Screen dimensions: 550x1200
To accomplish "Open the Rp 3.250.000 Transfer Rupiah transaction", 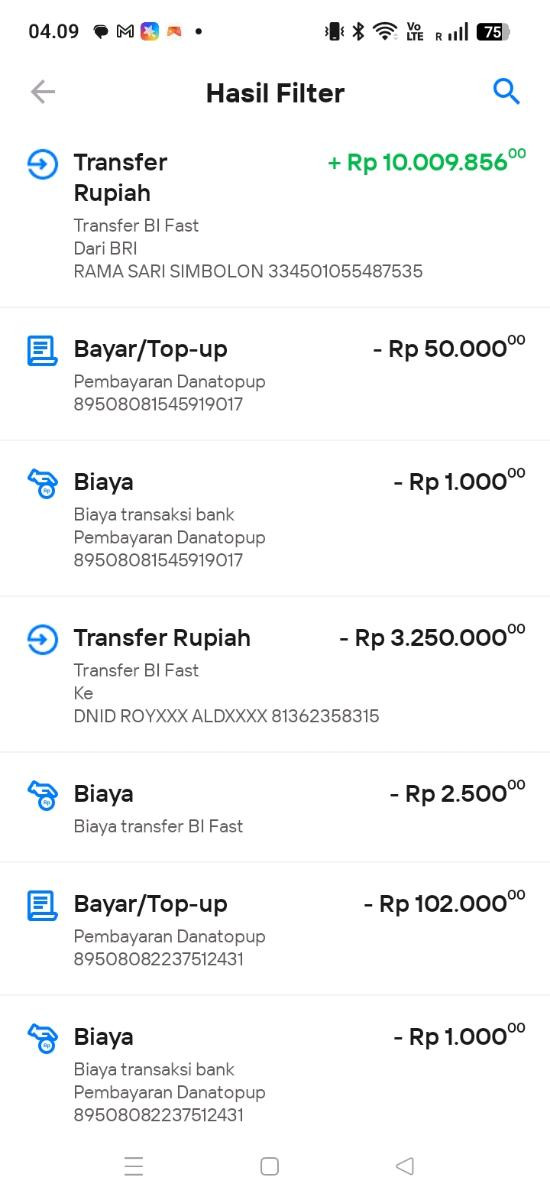I will click(x=275, y=675).
